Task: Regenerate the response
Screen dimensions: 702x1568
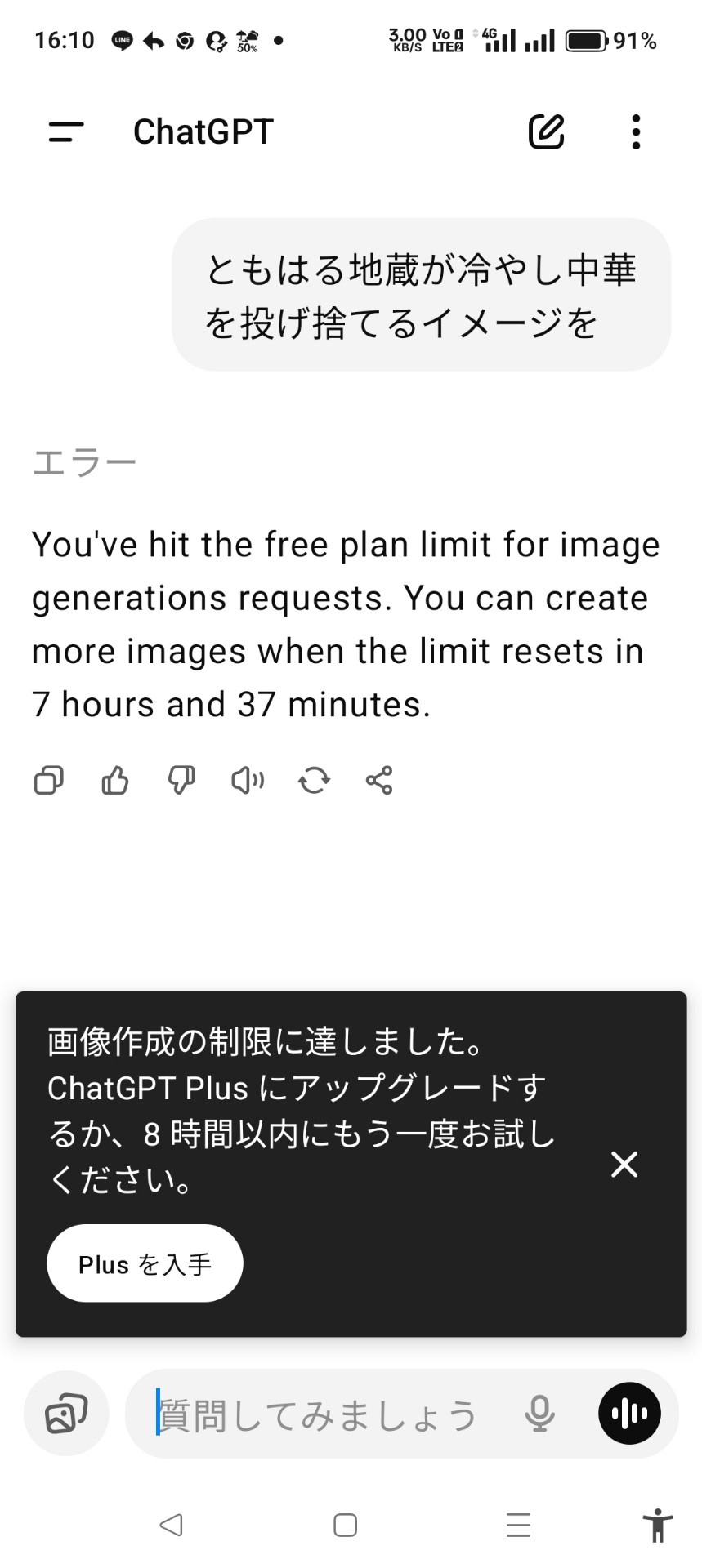Action: 314,781
